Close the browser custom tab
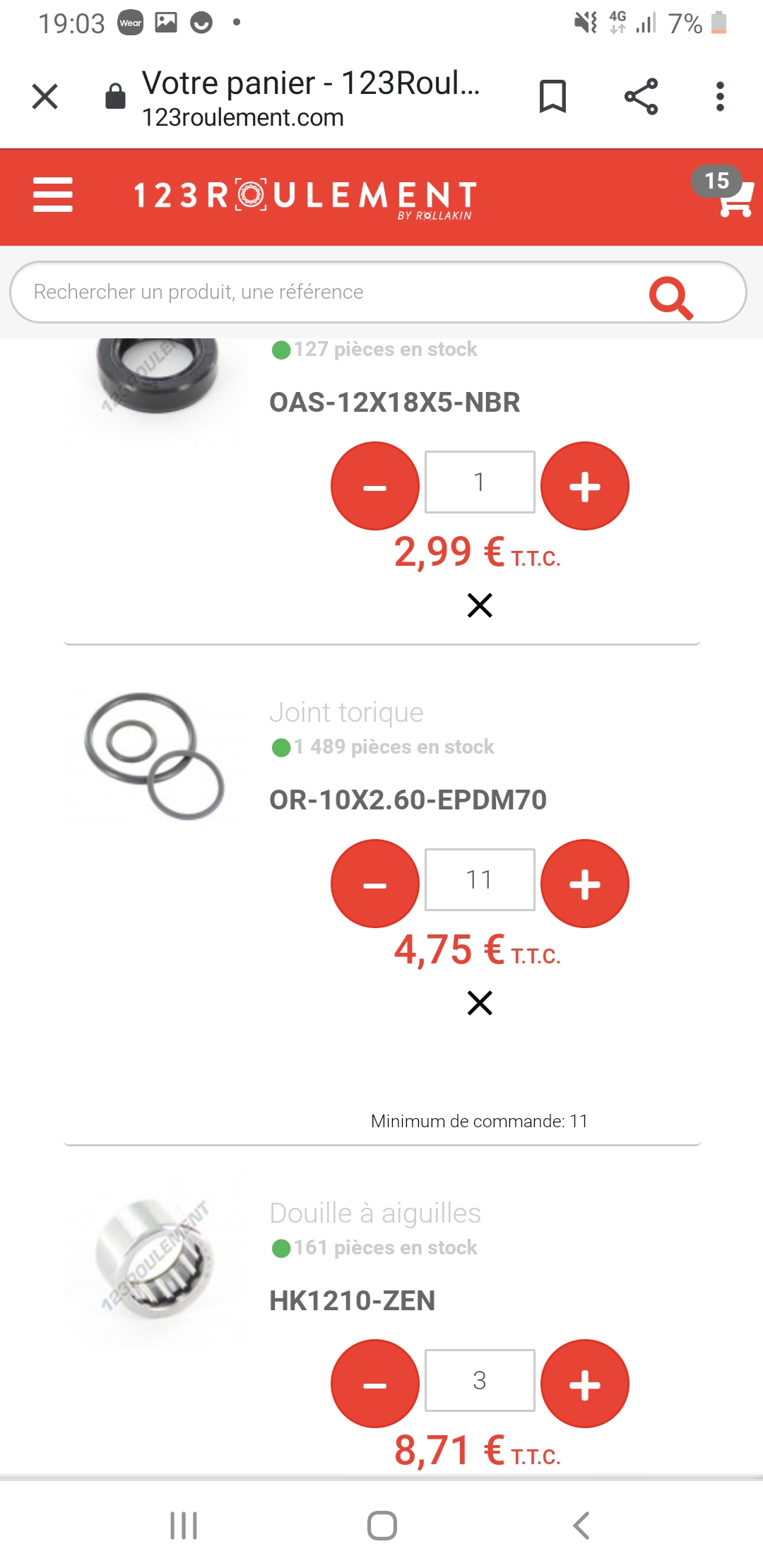The width and height of the screenshot is (763, 1568). coord(45,97)
